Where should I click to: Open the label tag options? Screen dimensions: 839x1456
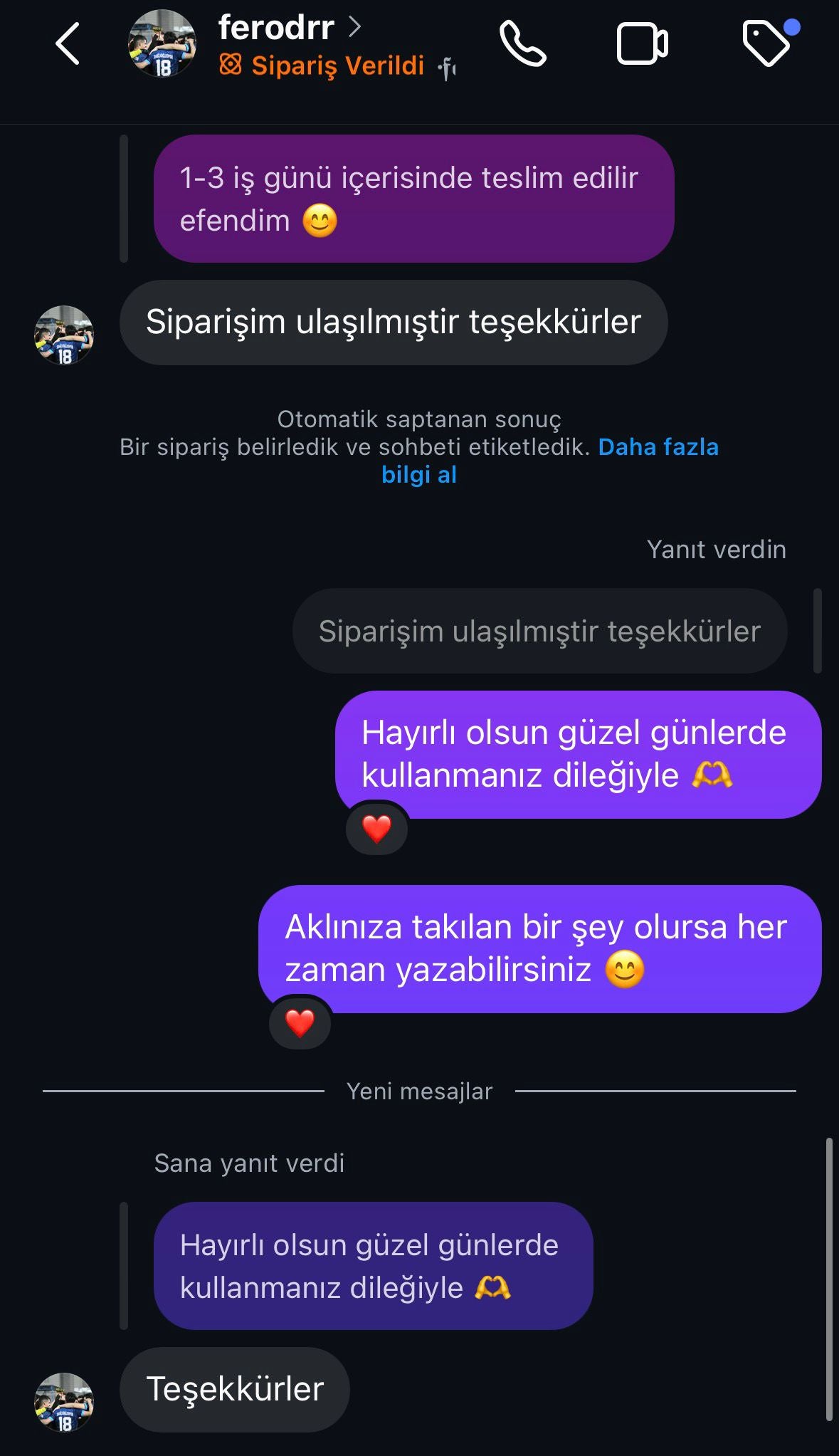tap(767, 44)
